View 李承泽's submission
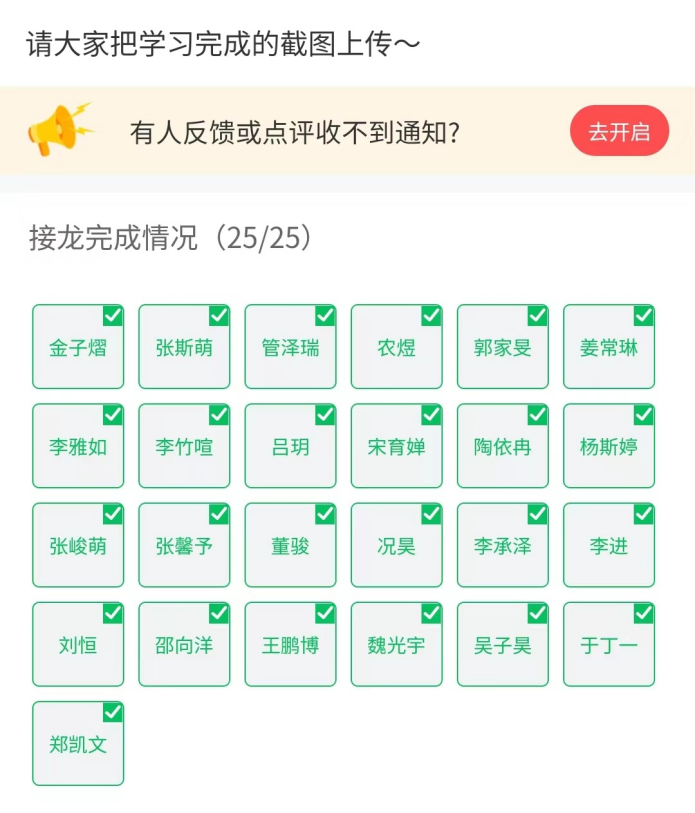Viewport: 695px width, 813px height. [502, 545]
